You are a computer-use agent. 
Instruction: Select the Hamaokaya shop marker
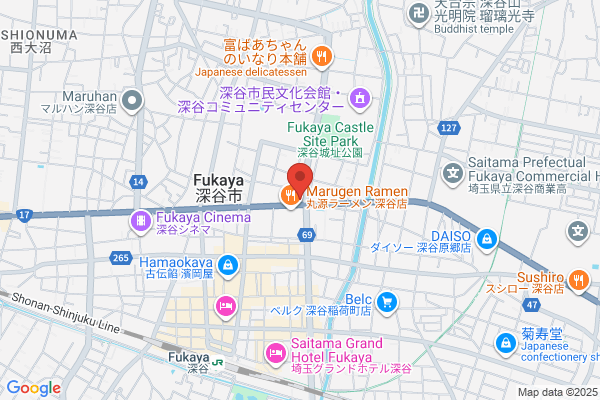click(x=228, y=266)
